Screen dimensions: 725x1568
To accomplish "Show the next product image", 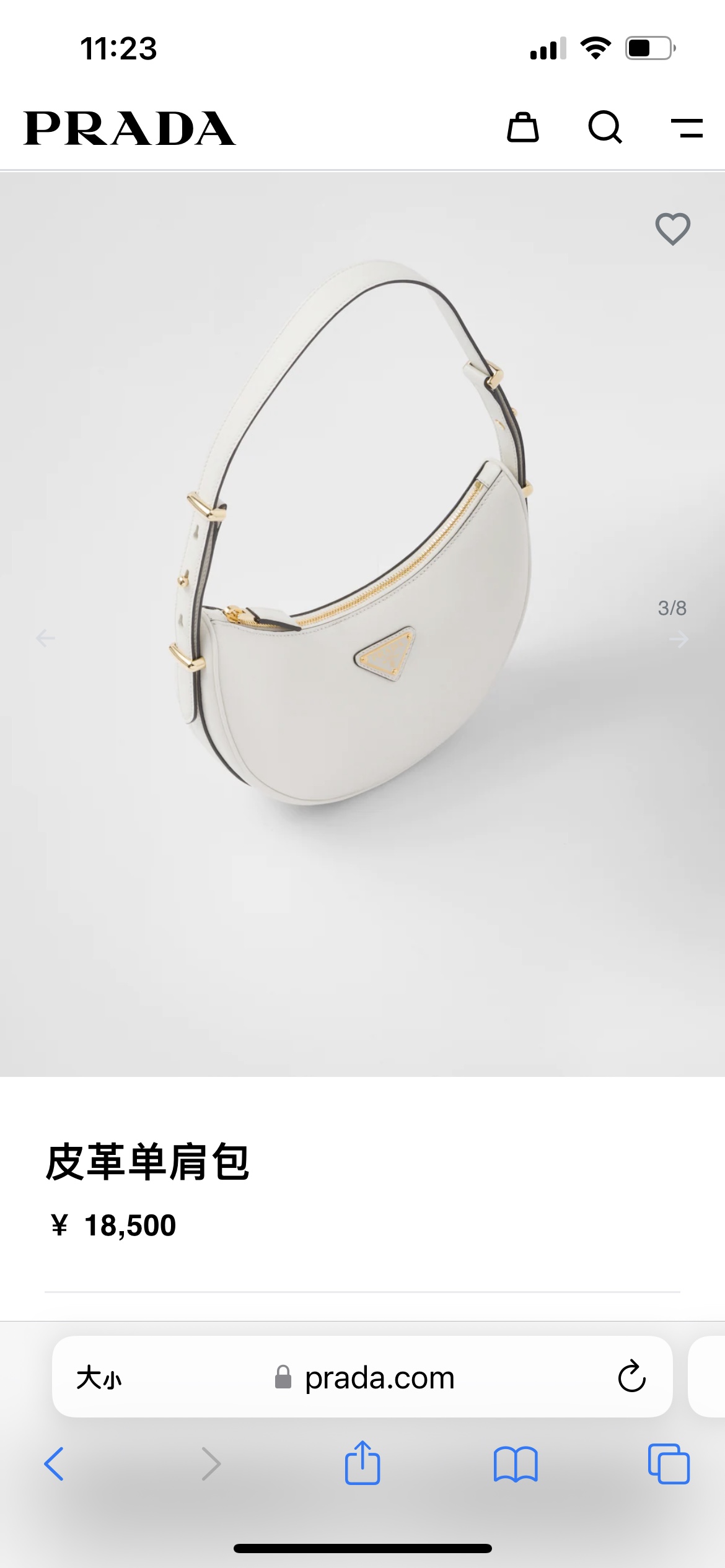I will [x=679, y=639].
